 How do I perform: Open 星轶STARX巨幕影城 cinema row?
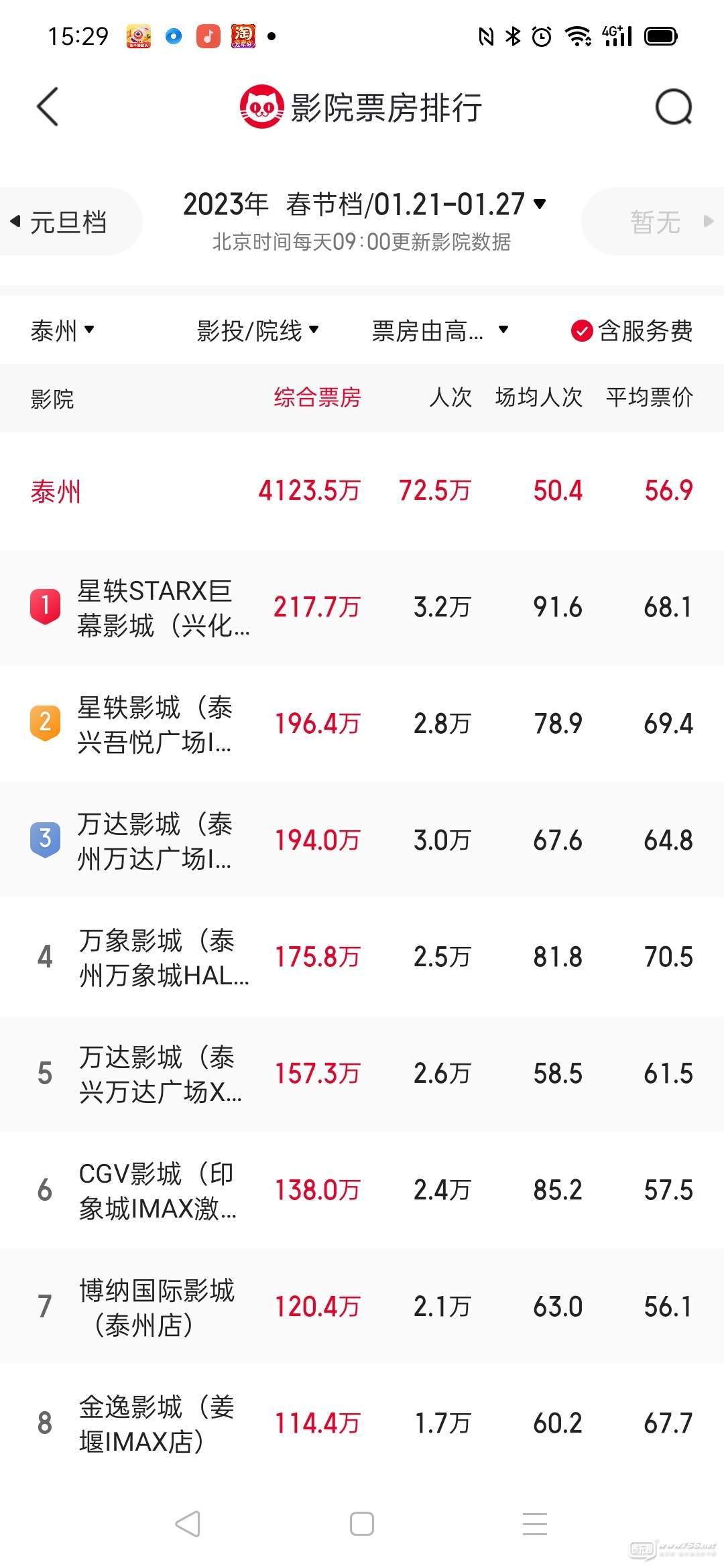tap(362, 608)
